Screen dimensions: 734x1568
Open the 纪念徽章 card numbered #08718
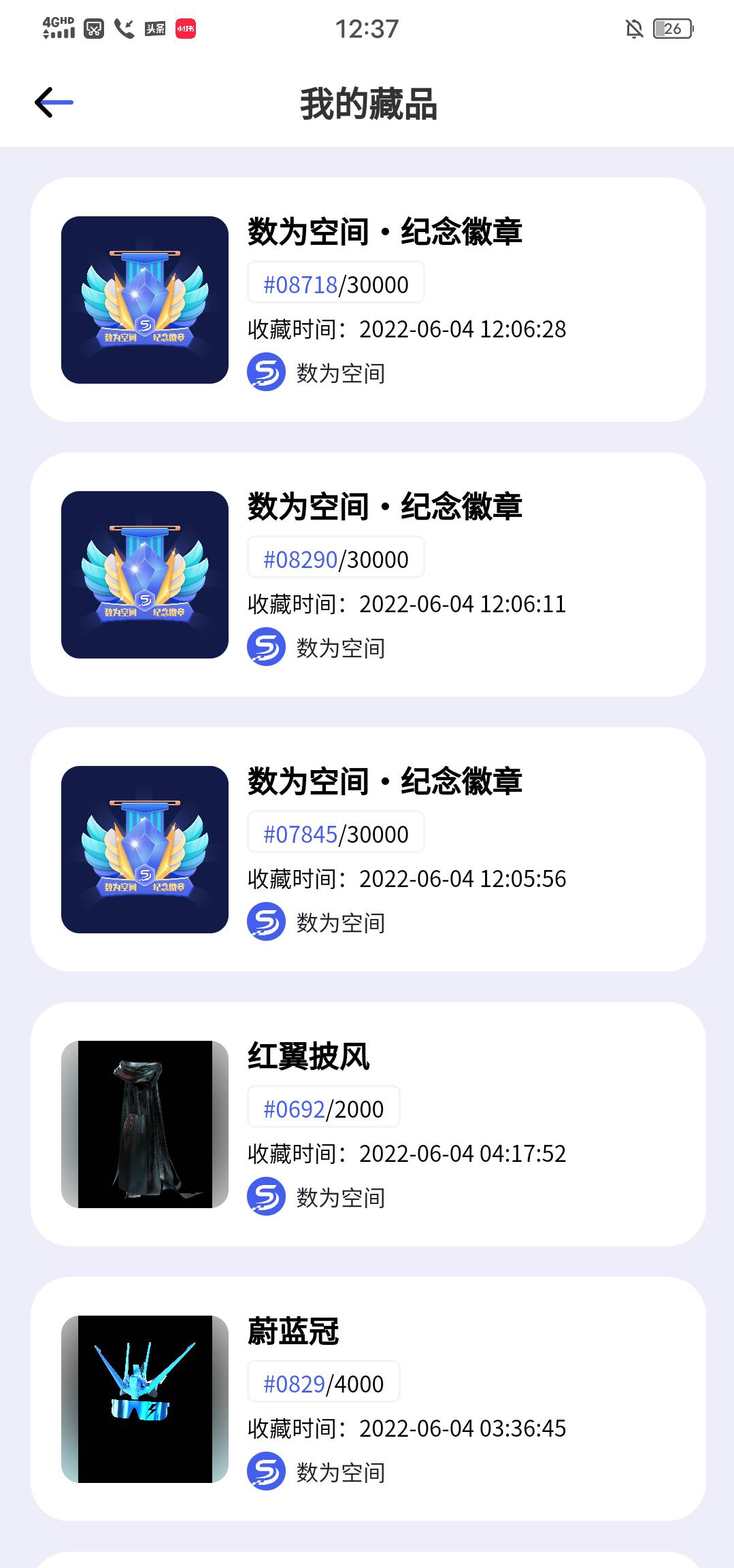pyautogui.click(x=367, y=299)
